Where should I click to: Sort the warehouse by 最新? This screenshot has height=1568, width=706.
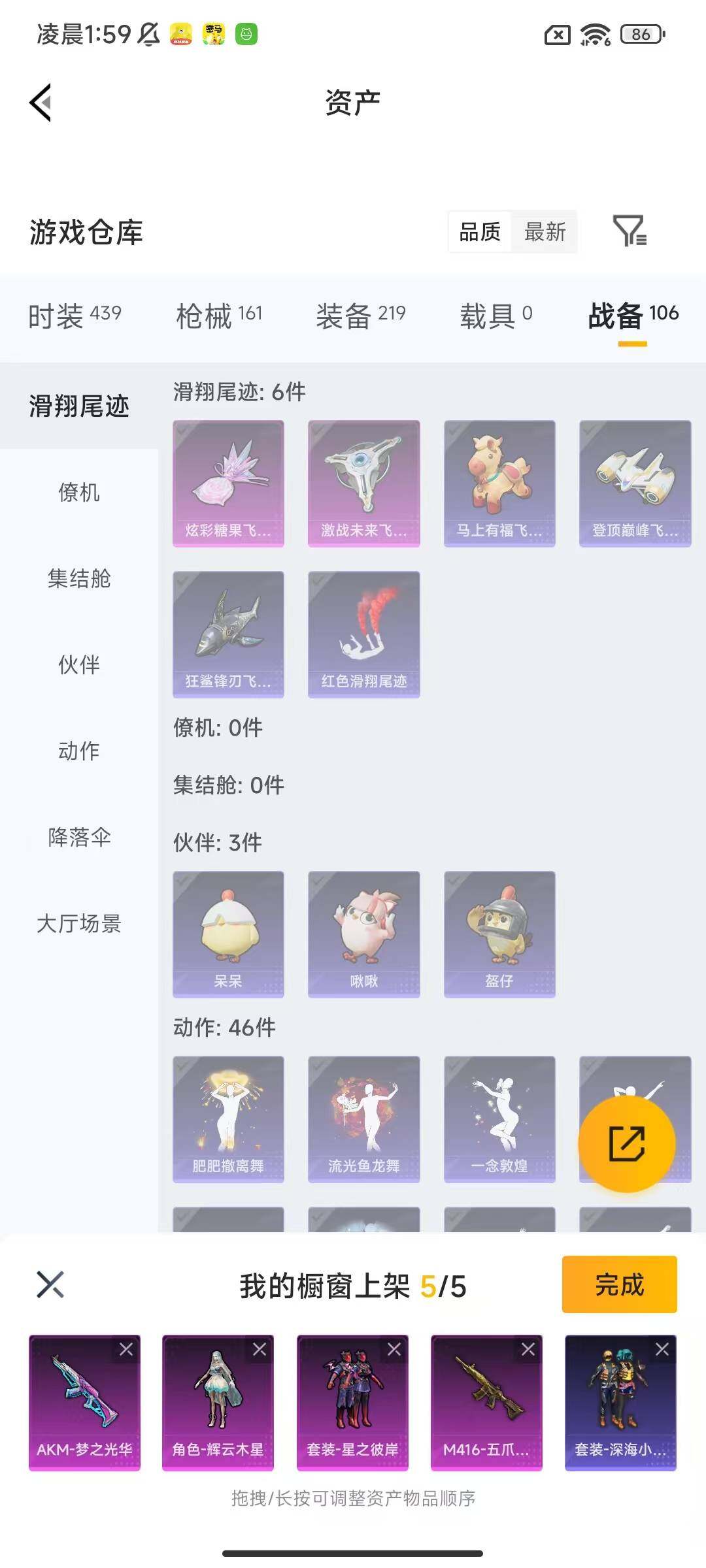tap(545, 232)
